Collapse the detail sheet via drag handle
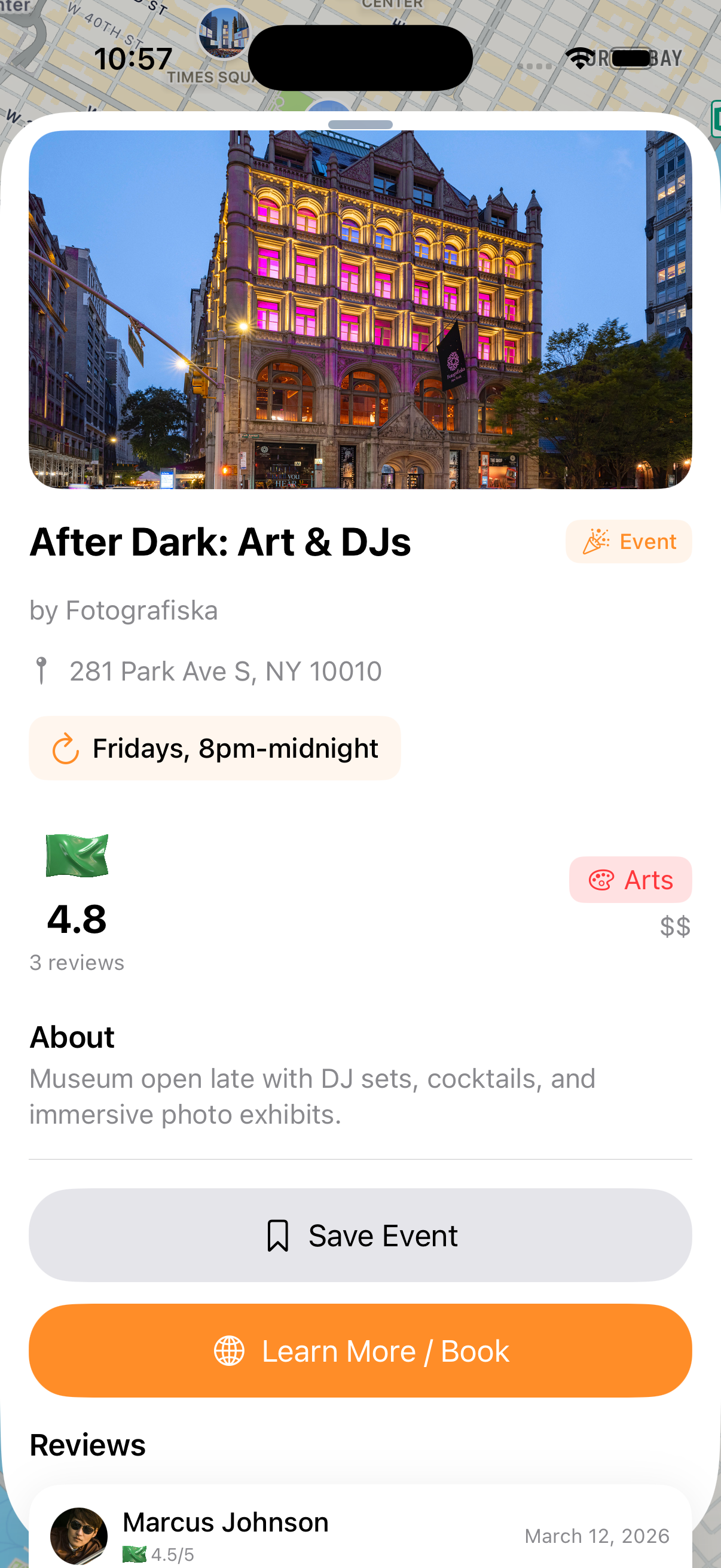Image resolution: width=721 pixels, height=1568 pixels. pos(360,124)
